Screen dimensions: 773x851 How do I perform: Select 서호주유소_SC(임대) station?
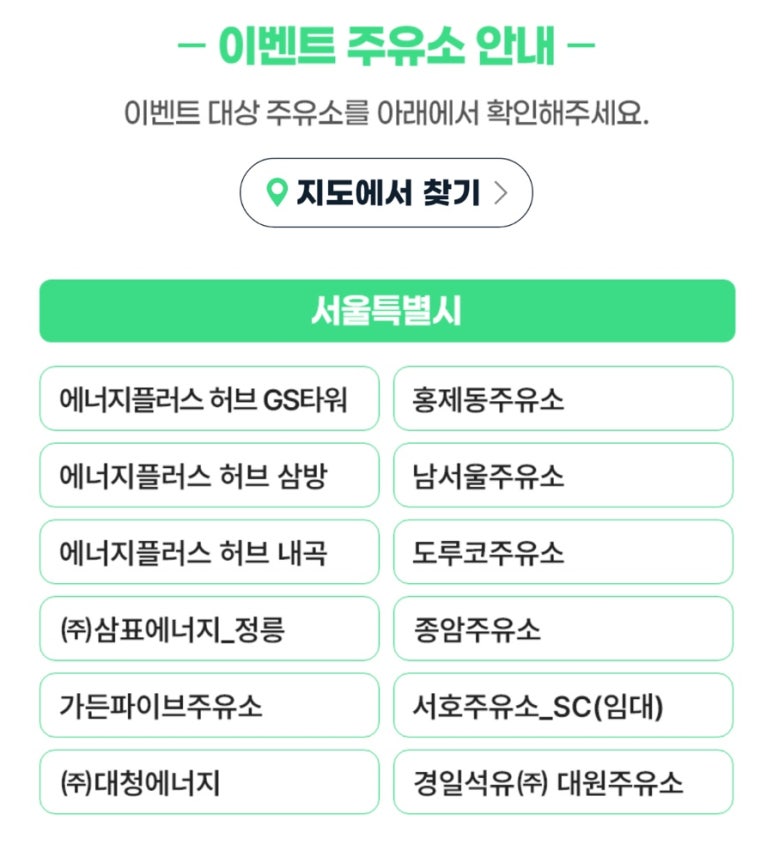563,705
